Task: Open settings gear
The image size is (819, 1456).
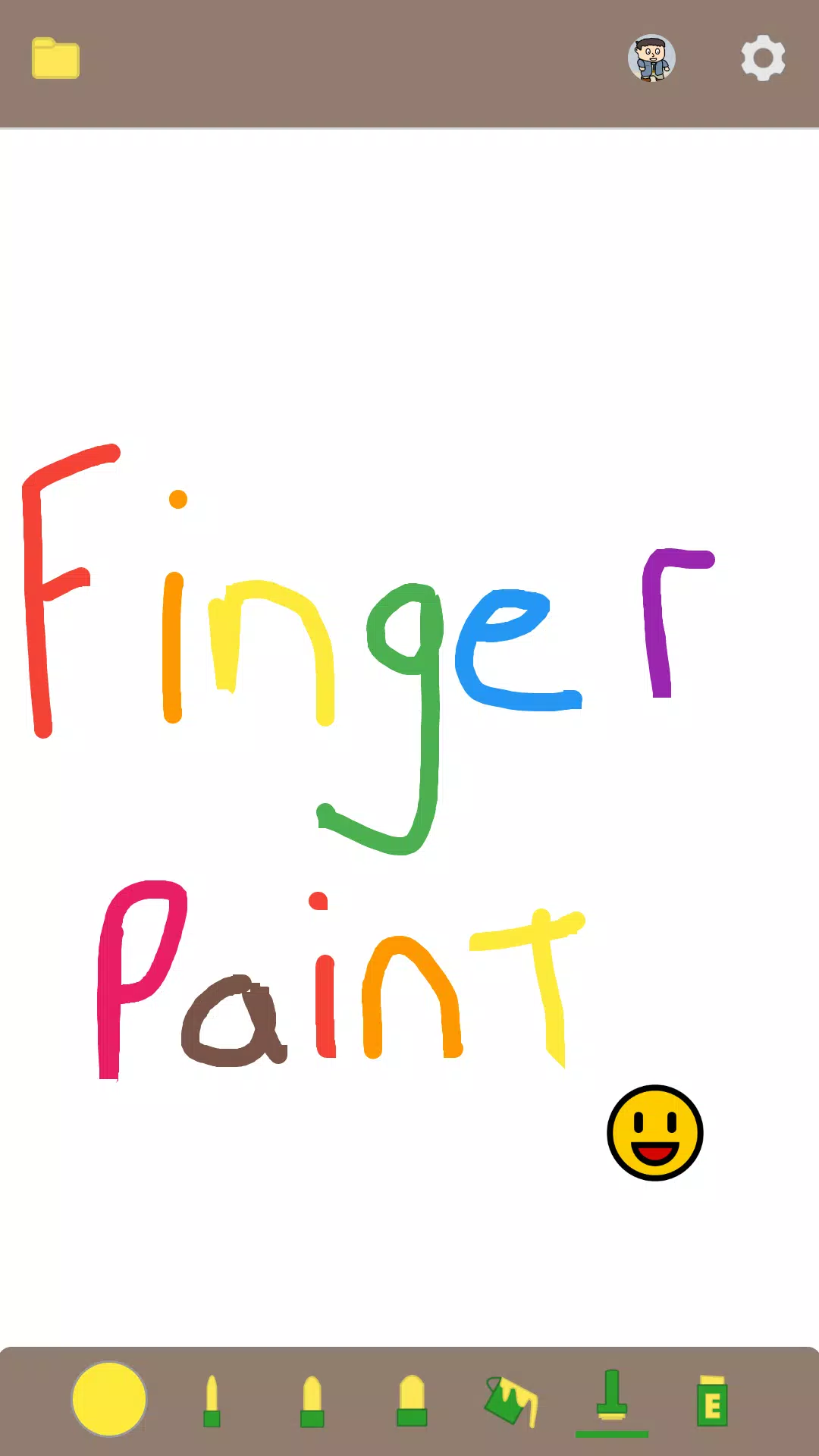Action: pos(763,58)
